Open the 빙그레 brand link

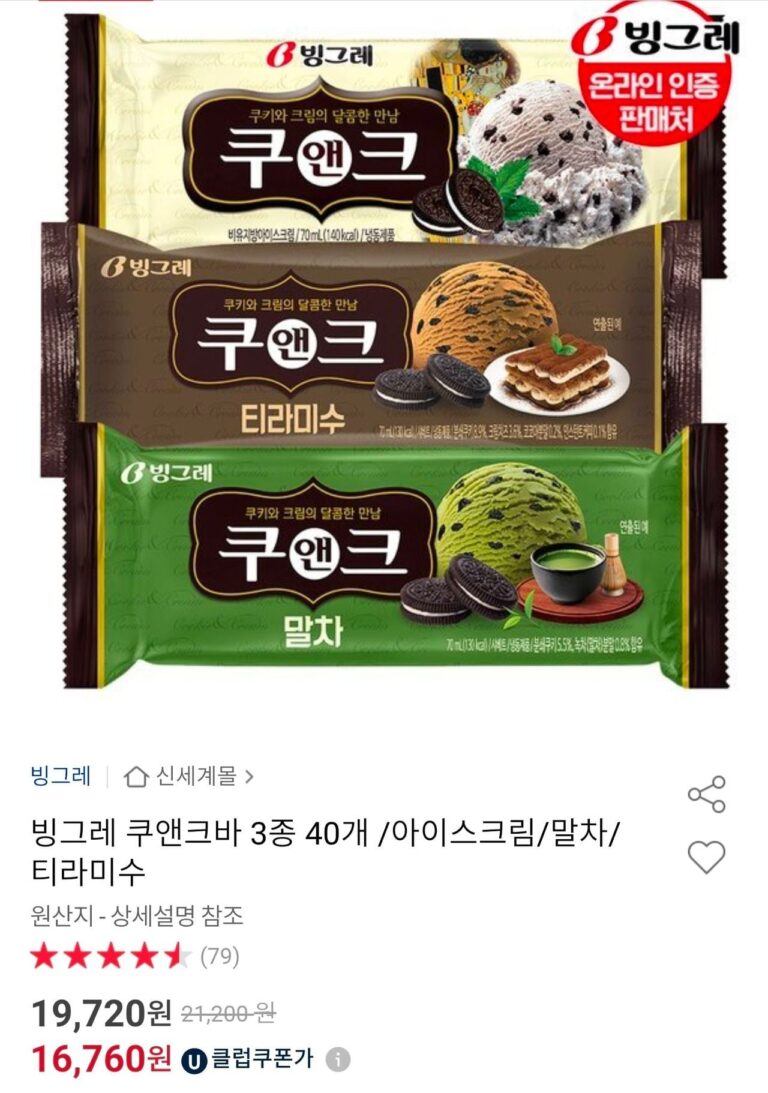(x=61, y=775)
